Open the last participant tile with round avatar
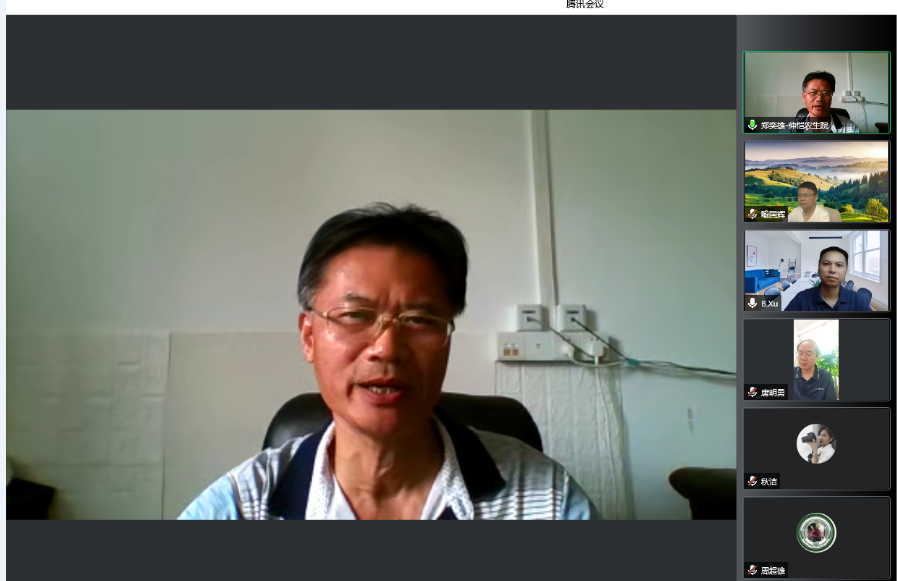 click(x=816, y=536)
